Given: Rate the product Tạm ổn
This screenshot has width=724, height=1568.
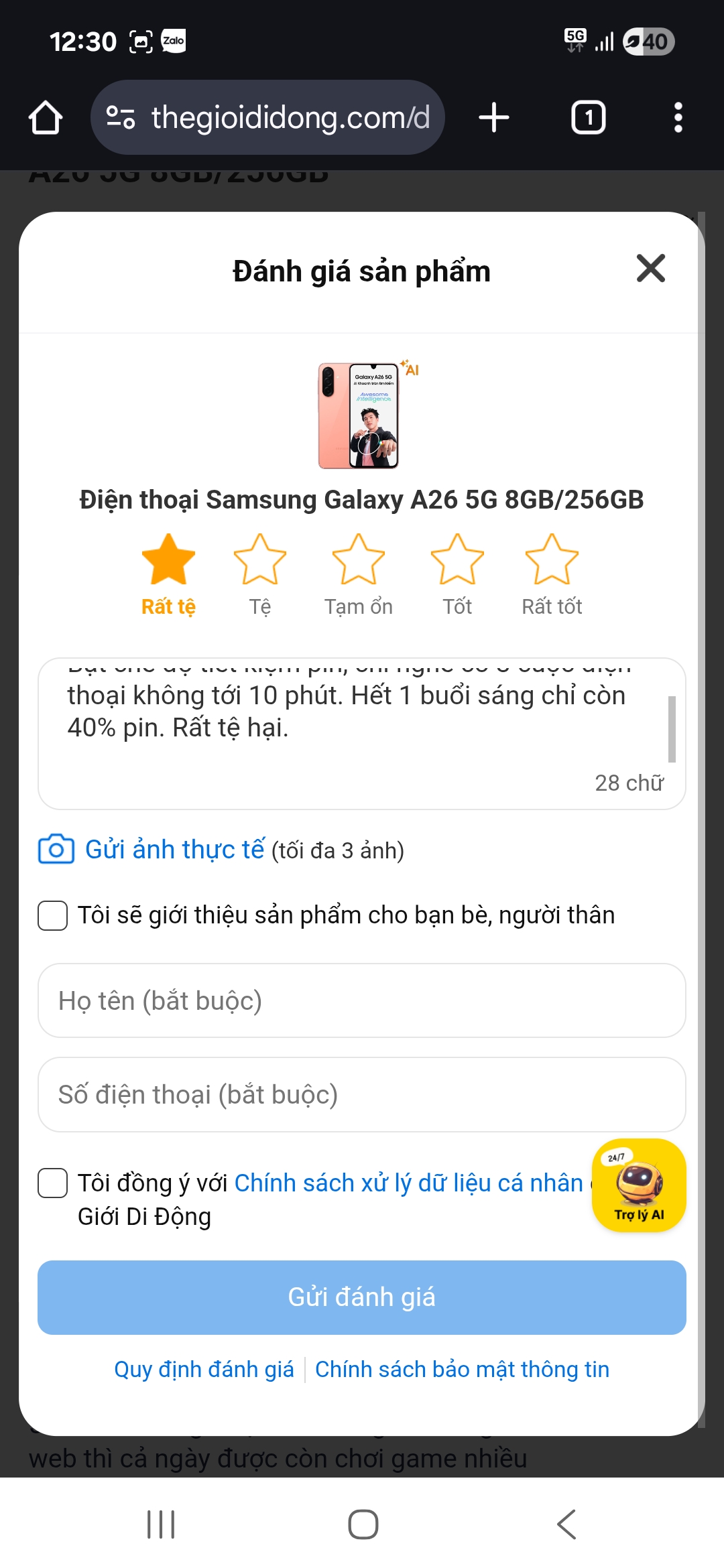Looking at the screenshot, I should pyautogui.click(x=359, y=560).
